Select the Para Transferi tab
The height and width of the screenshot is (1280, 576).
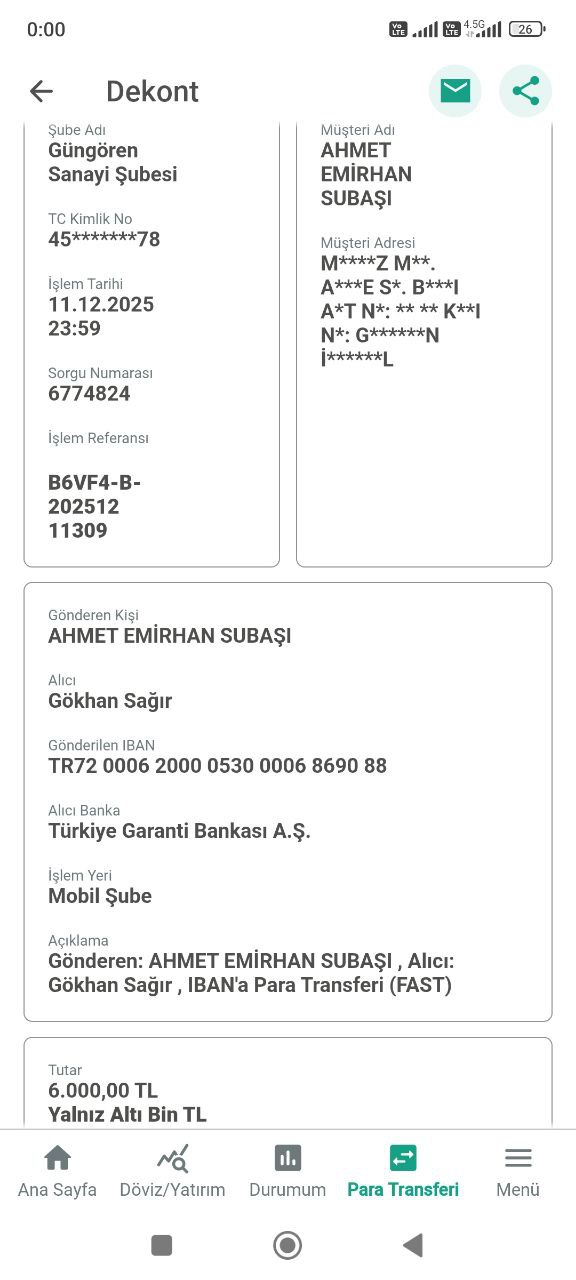pos(403,1172)
